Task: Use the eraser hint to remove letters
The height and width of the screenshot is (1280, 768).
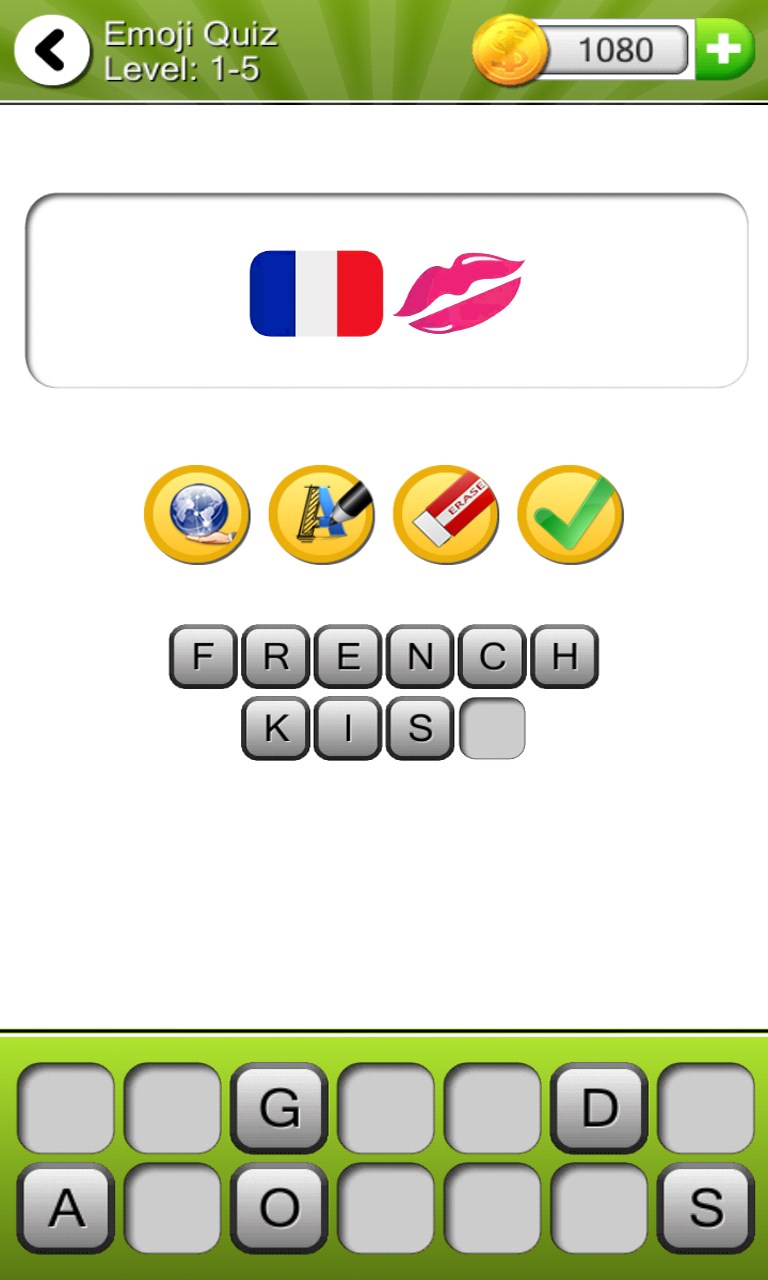Action: click(446, 515)
